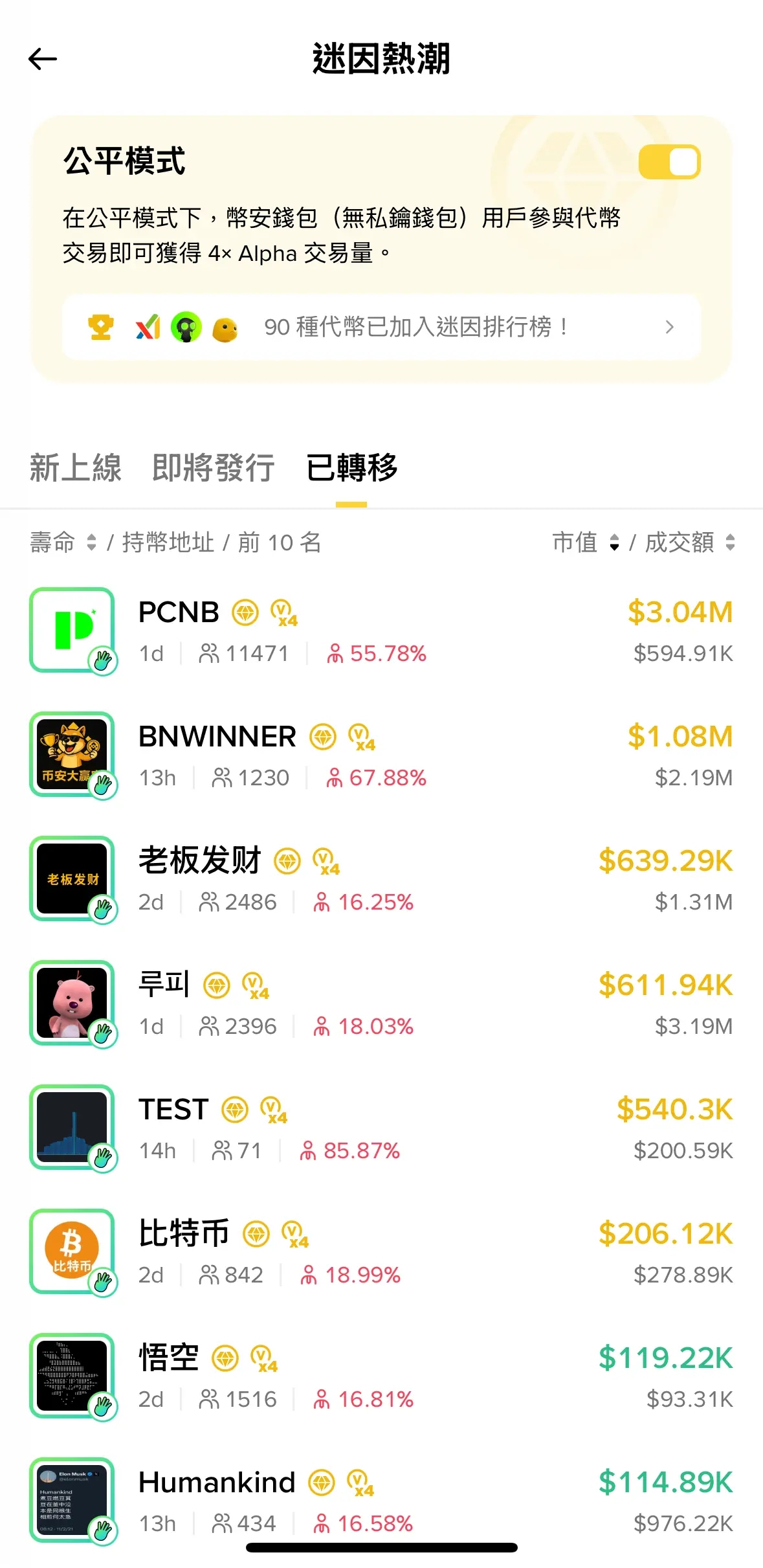
Task: Tap the Alpha diamond badge beside TEST
Action: pyautogui.click(x=234, y=1108)
